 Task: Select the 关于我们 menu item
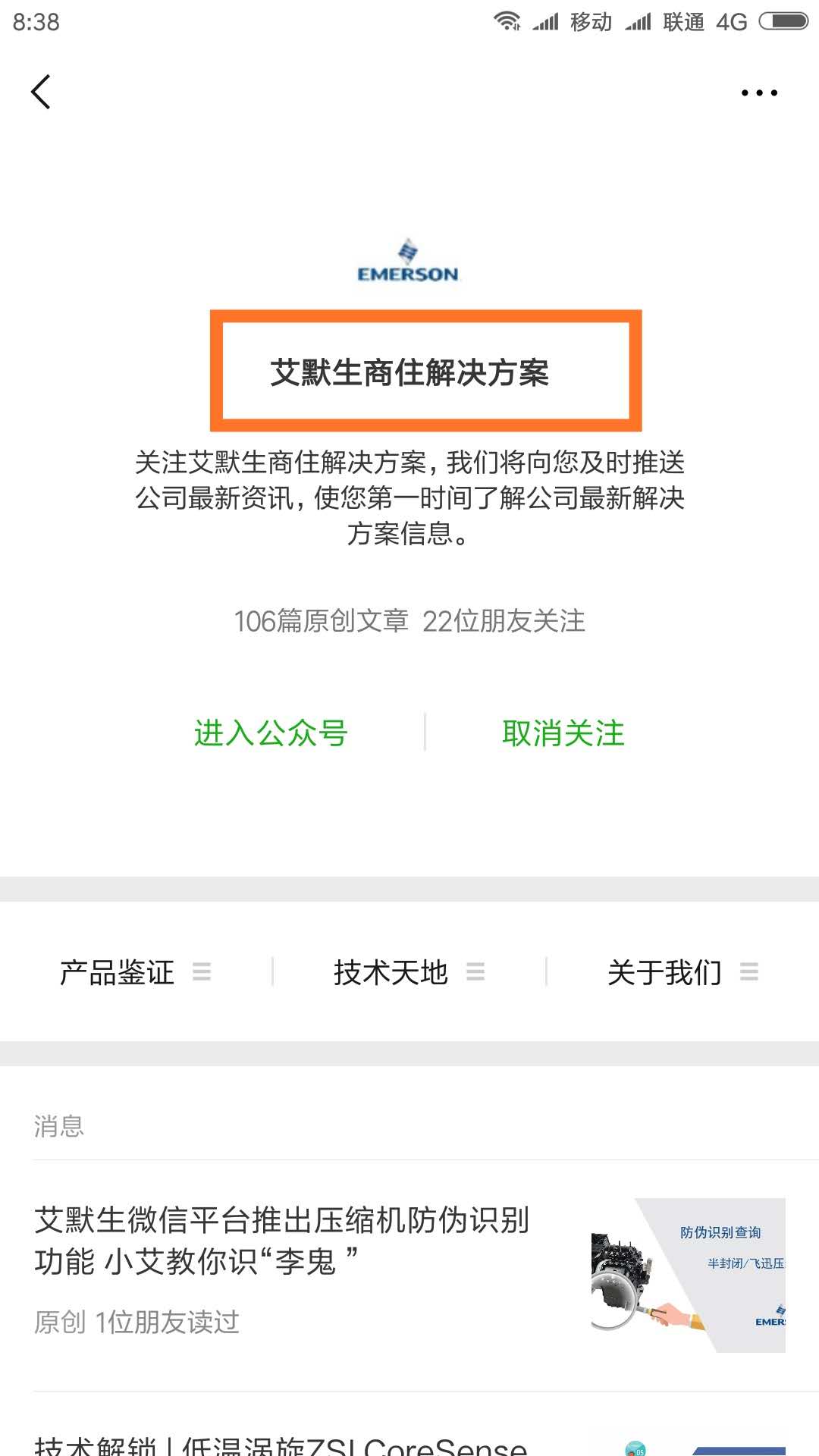click(664, 972)
